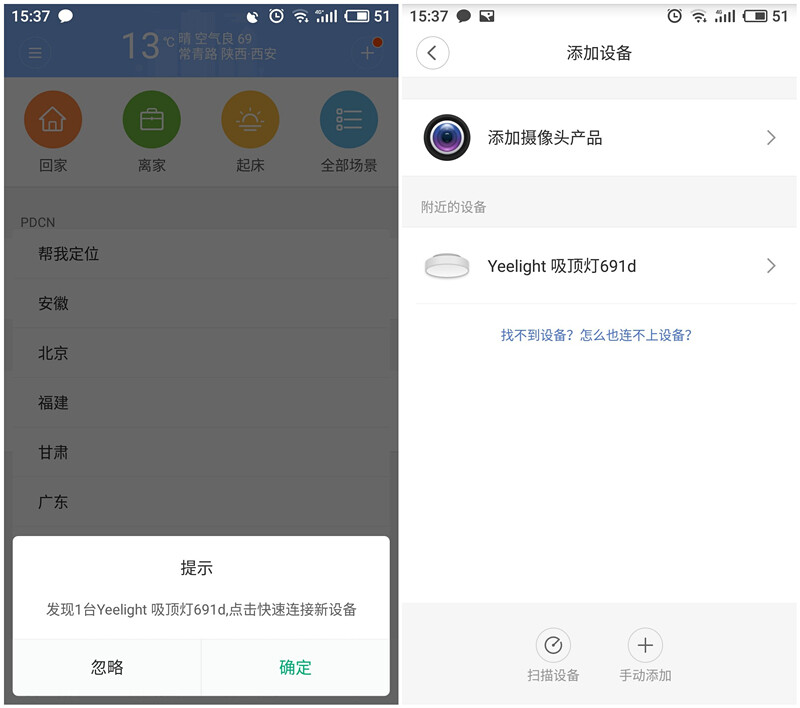Image resolution: width=800 pixels, height=708 pixels.
Task: Tap 忽略 to dismiss the device prompt
Action: pyautogui.click(x=107, y=667)
